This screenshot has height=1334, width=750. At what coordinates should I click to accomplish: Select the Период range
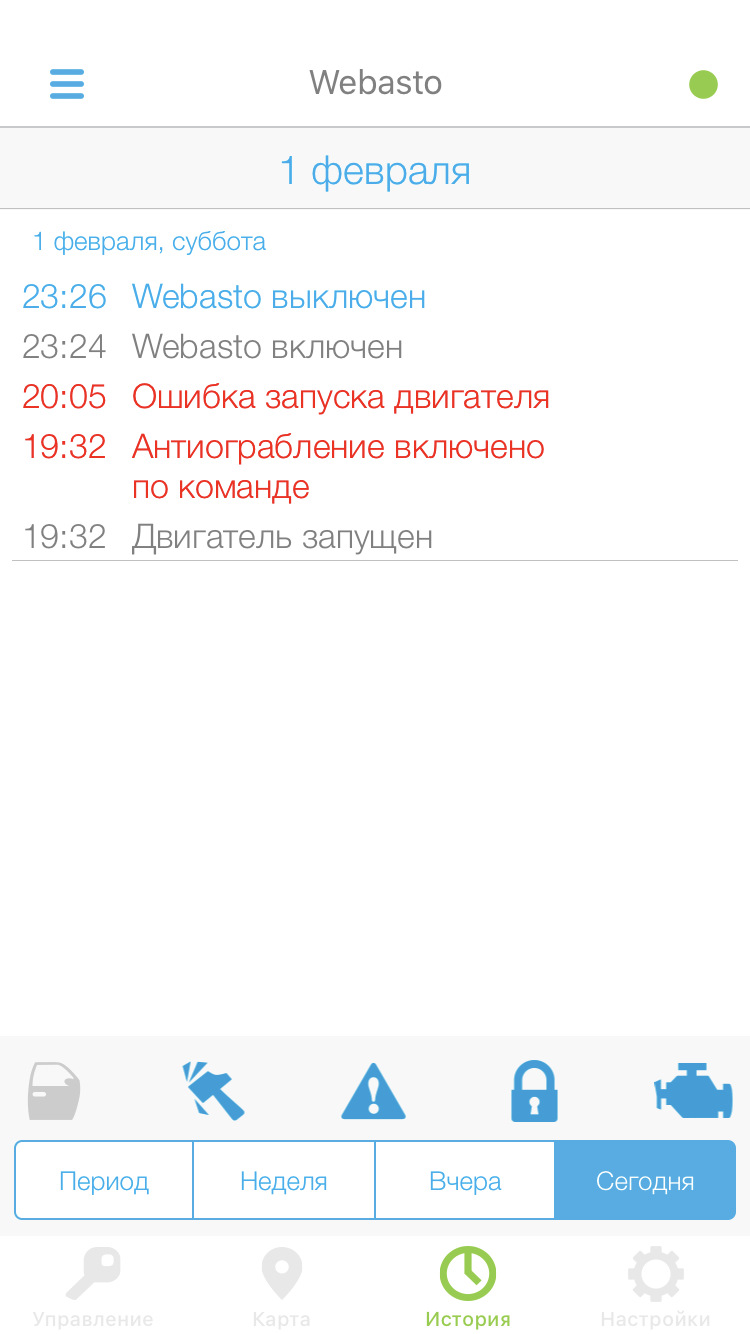(104, 1181)
